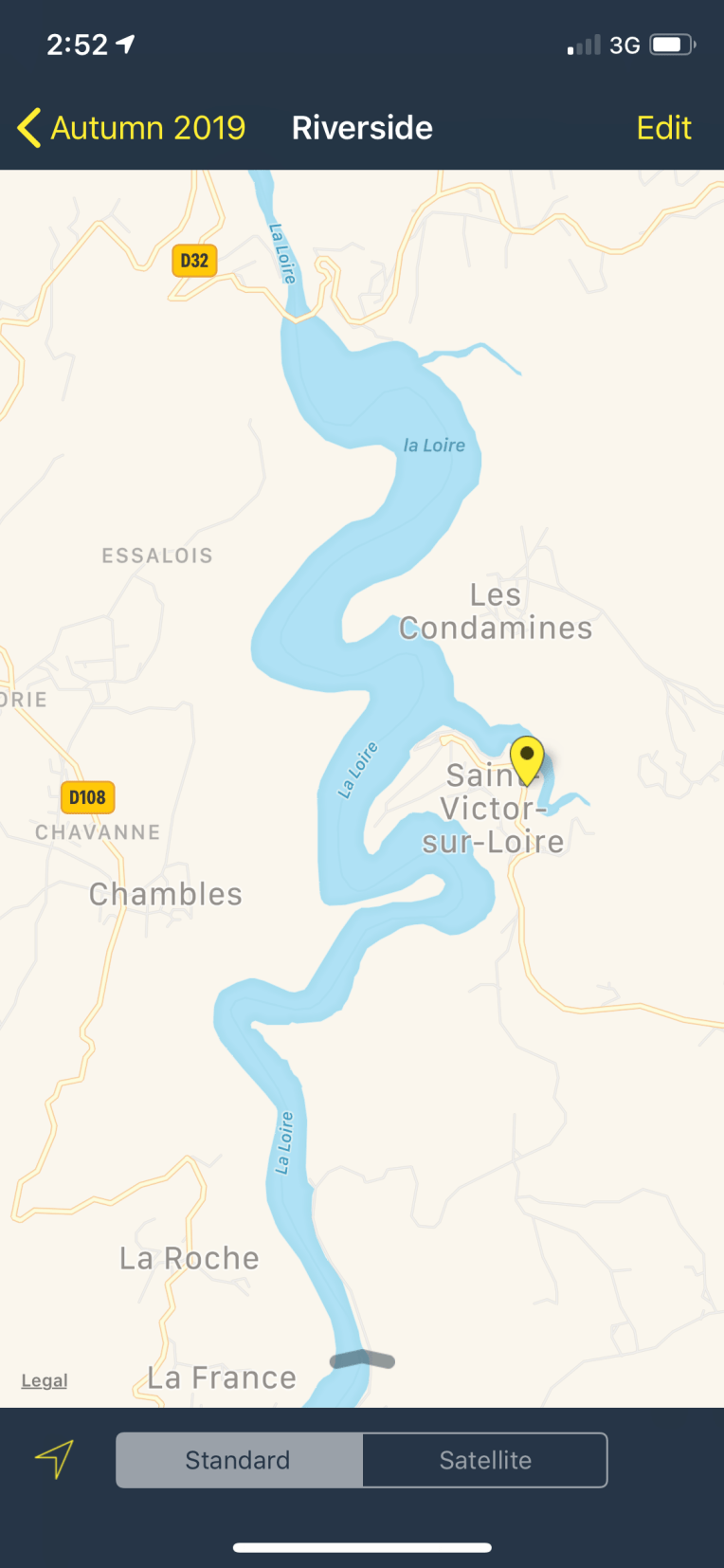Center map on current location
This screenshot has height=1568, width=724.
tap(55, 1458)
